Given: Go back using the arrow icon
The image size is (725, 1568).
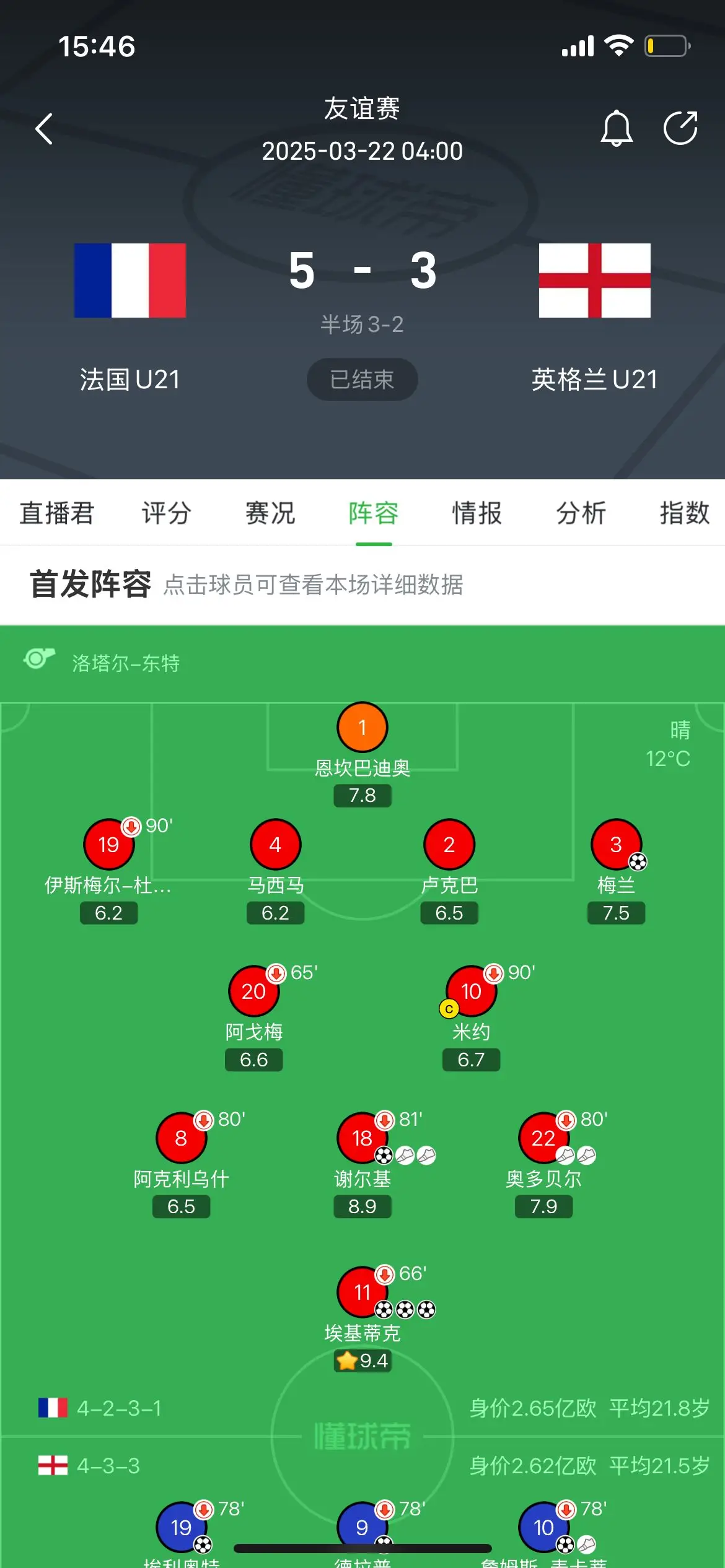Looking at the screenshot, I should click(44, 129).
